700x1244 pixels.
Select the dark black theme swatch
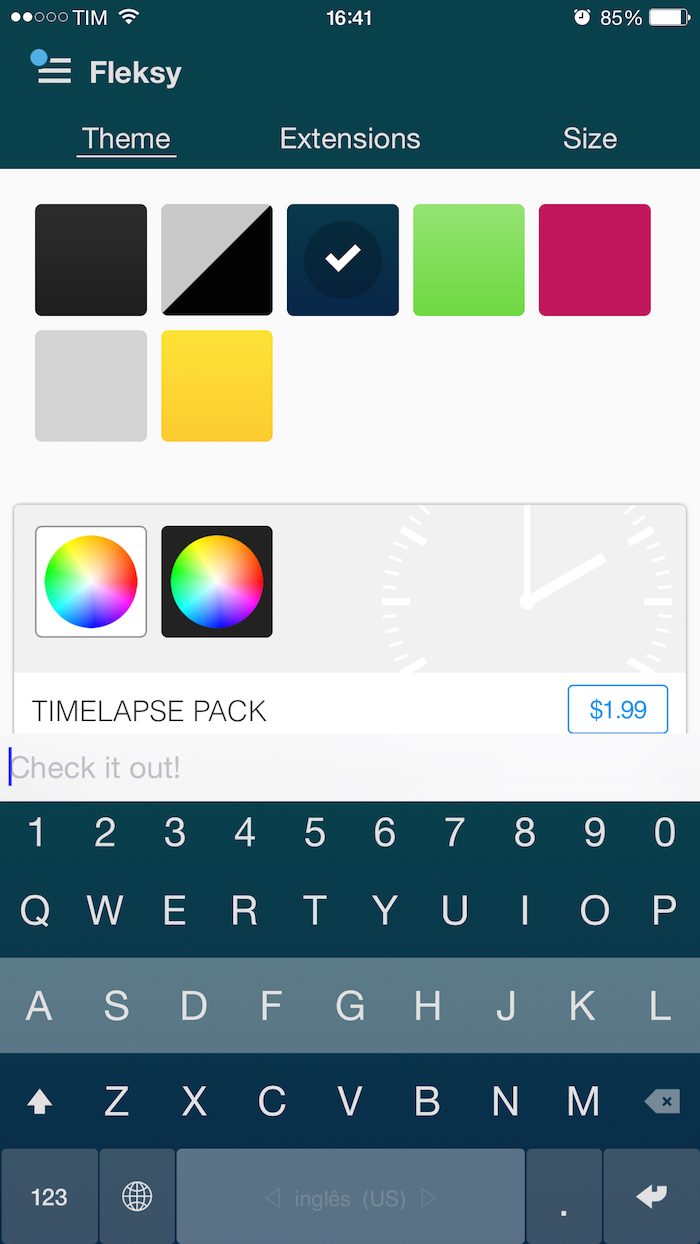pos(91,260)
